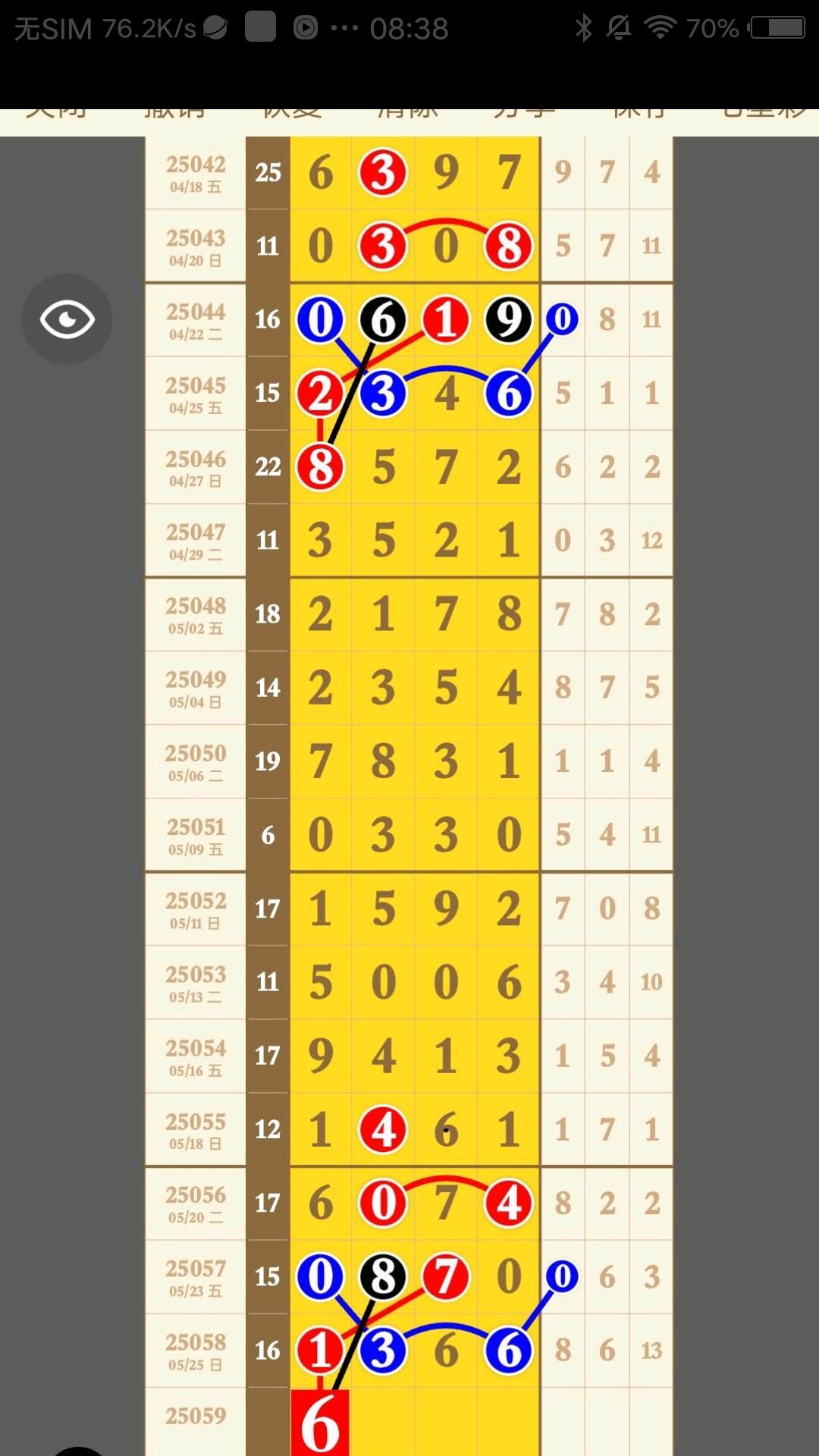The image size is (819, 1456).
Task: Toggle the eye visibility button
Action: pos(67,319)
